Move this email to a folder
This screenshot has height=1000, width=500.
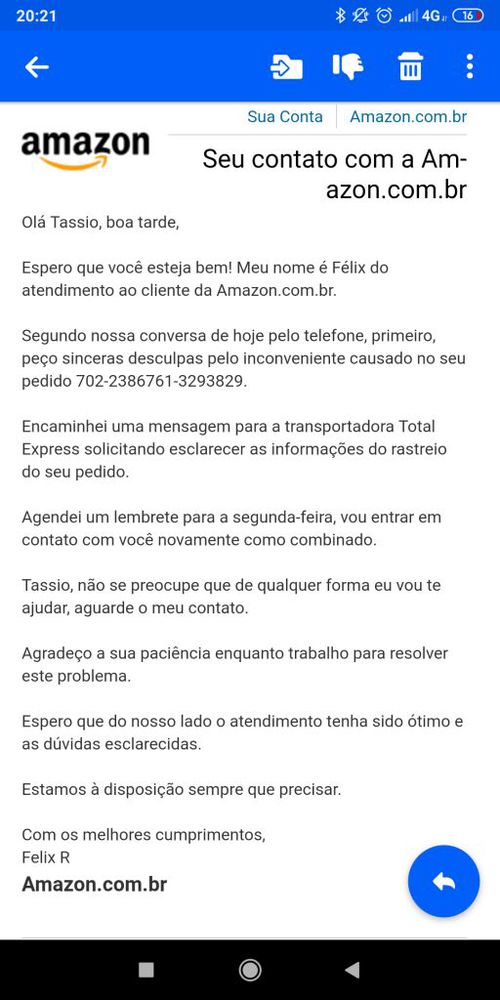coord(286,66)
